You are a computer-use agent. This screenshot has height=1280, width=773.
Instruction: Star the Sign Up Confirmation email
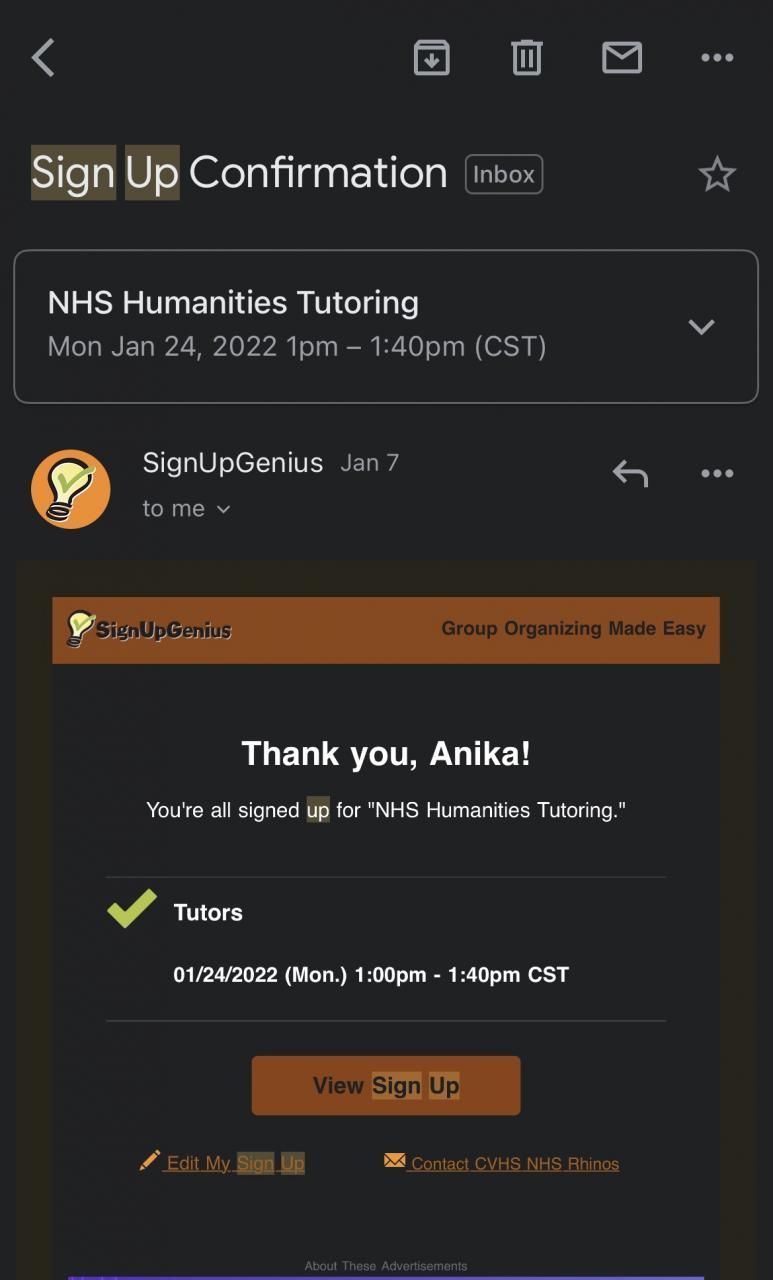[716, 175]
